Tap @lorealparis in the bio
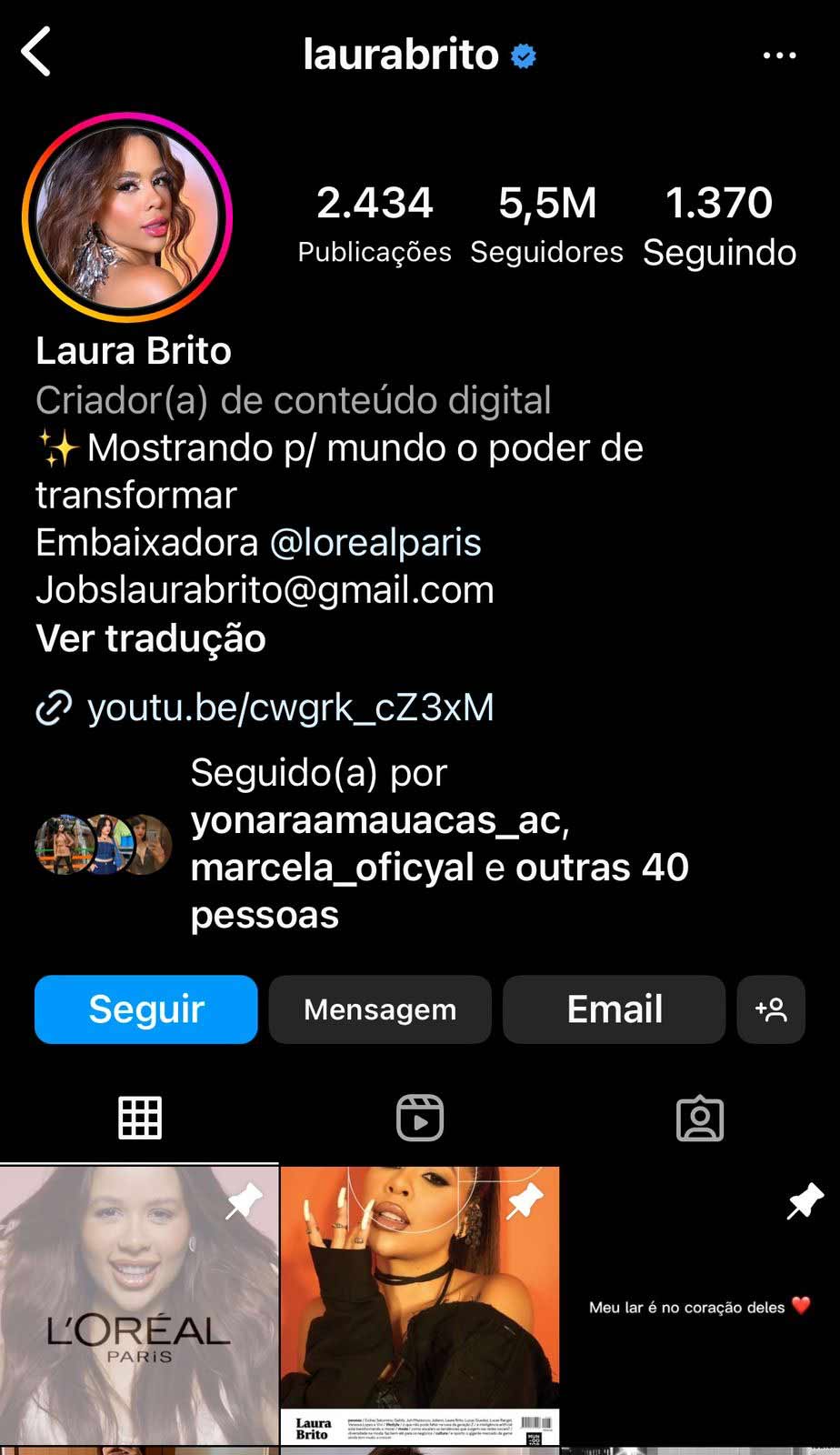Viewport: 840px width, 1455px height. click(x=376, y=541)
